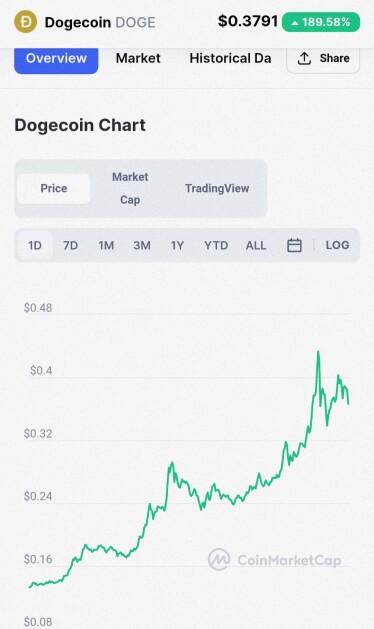Show the YTD chart range
374x629 pixels.
(x=216, y=245)
